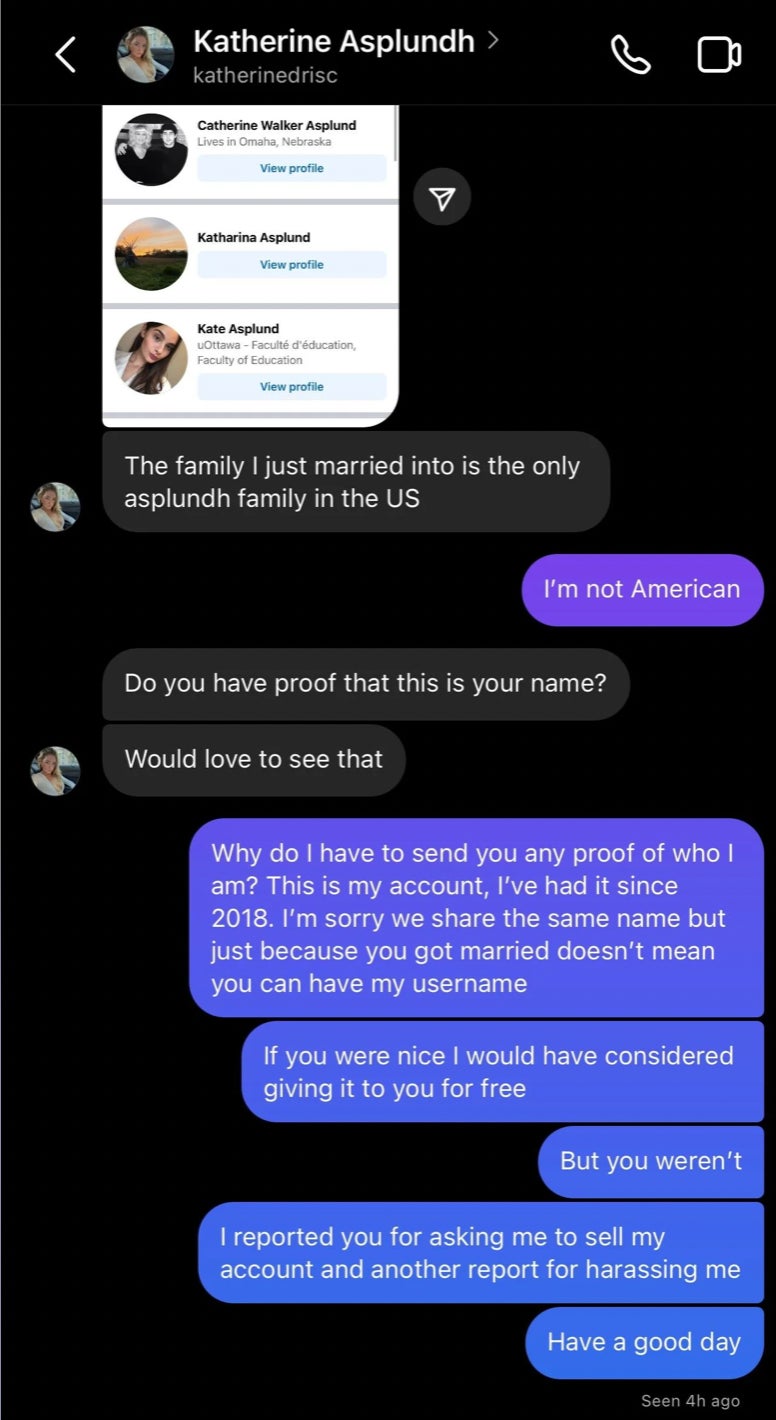776x1420 pixels.
Task: Open the shared image of Asplund profile results
Action: tap(250, 265)
